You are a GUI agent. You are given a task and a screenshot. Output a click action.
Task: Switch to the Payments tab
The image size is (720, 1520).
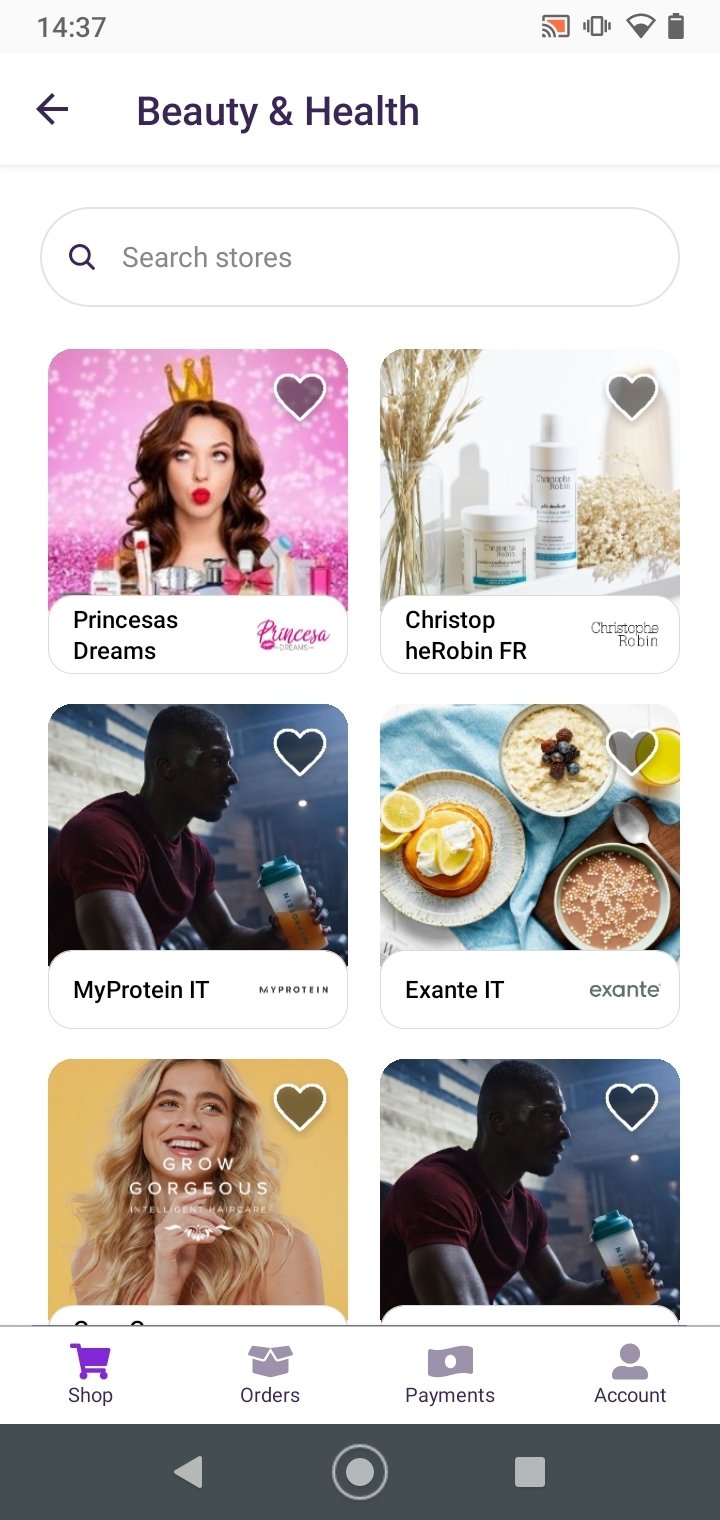[450, 1375]
